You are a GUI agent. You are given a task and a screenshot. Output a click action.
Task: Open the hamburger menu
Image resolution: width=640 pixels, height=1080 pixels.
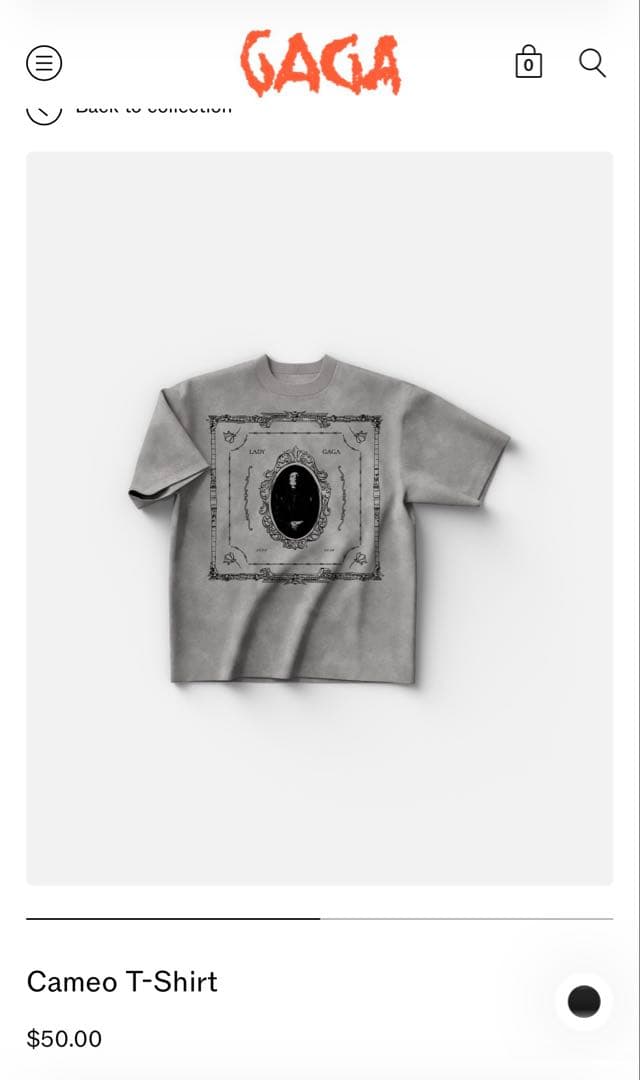44,63
